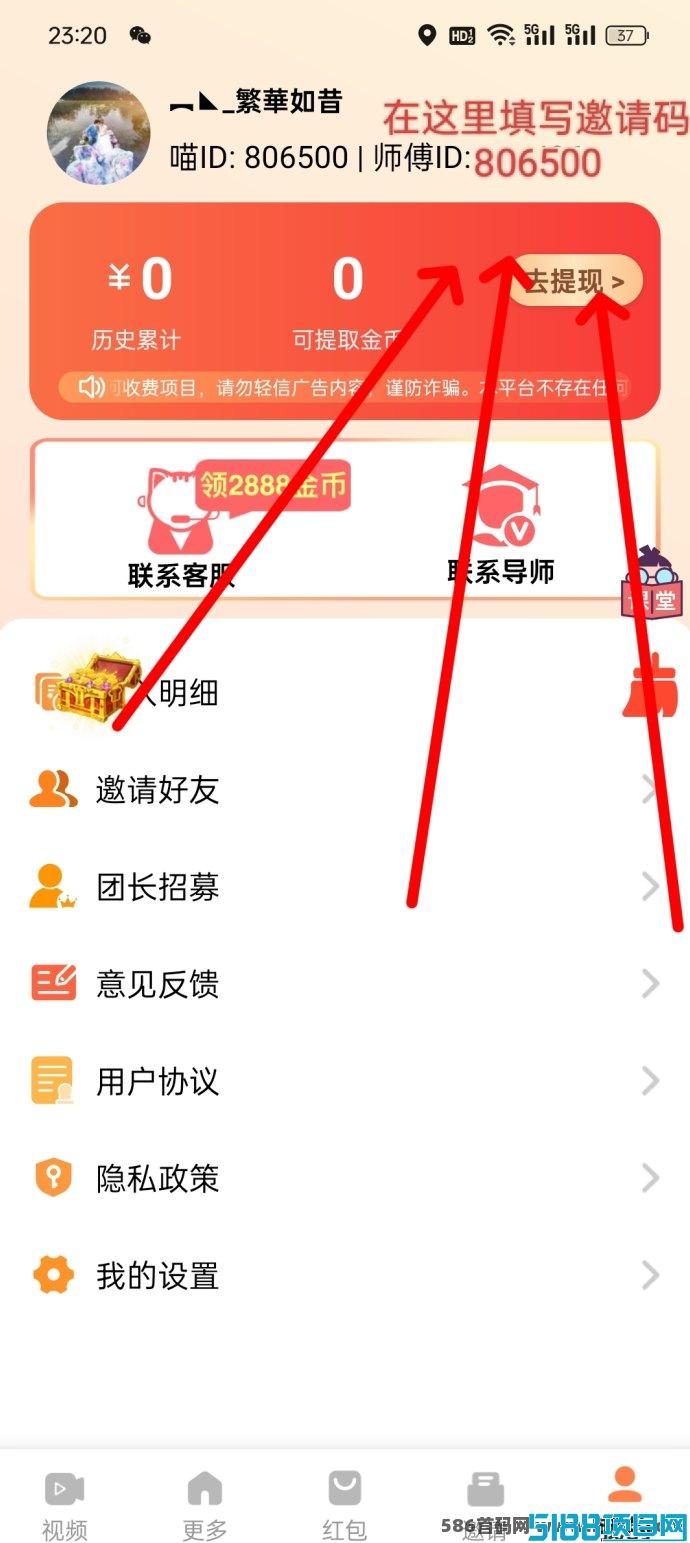View the 用户协议 user agreement
Viewport: 690px width, 1543px height.
tap(345, 1081)
